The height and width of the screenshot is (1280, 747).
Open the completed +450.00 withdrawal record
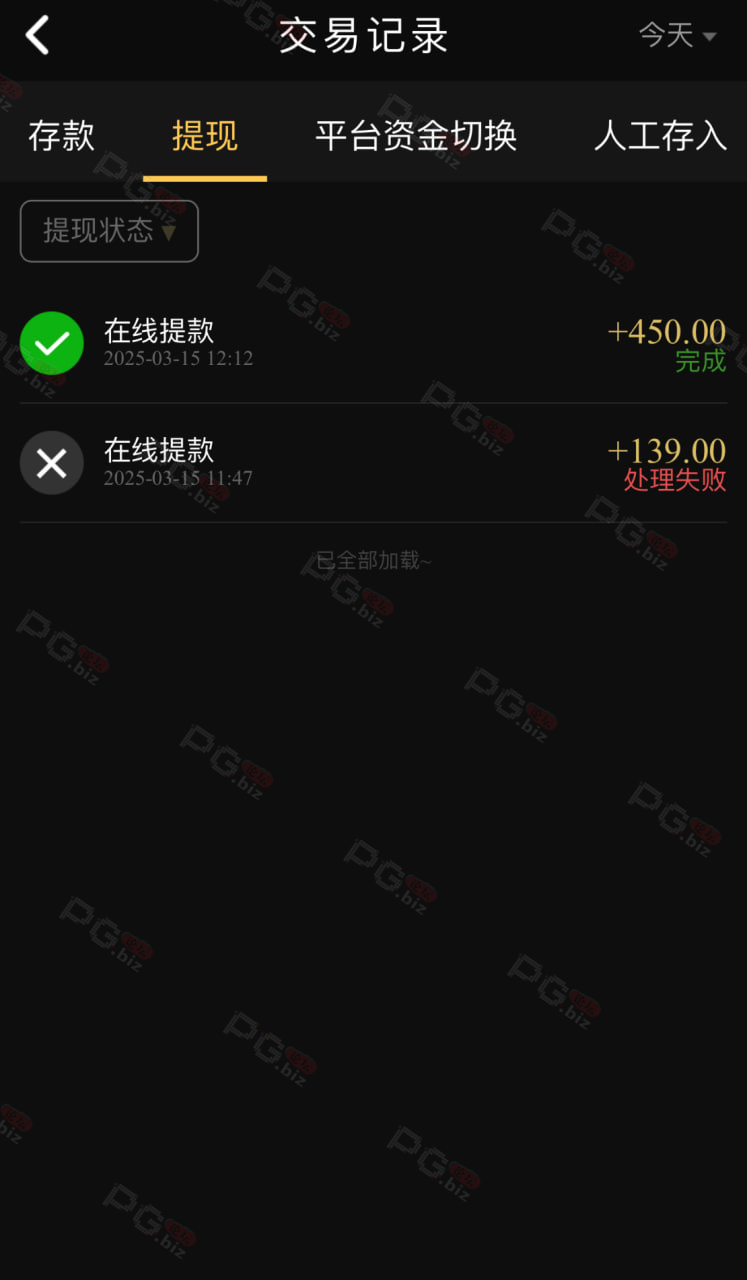(373, 343)
